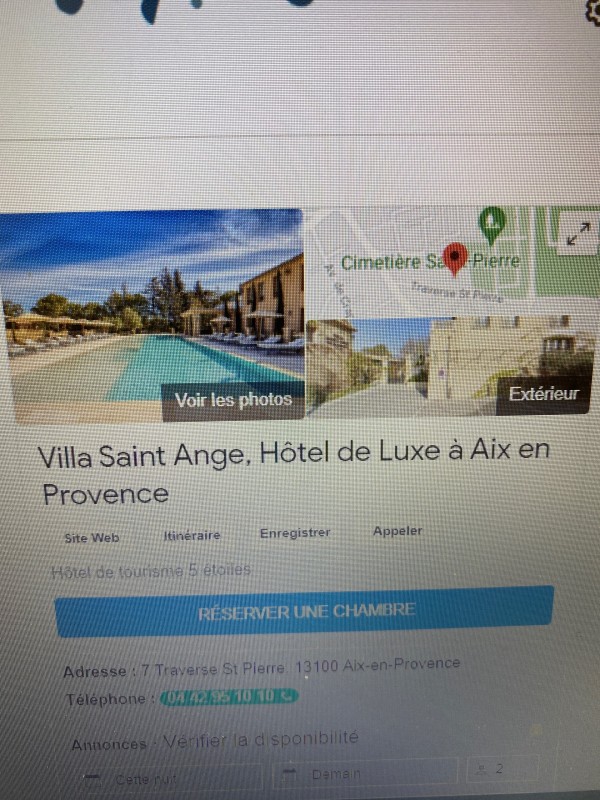Screen dimensions: 600x800
Task: Expand the map to full view
Action: pos(577,235)
